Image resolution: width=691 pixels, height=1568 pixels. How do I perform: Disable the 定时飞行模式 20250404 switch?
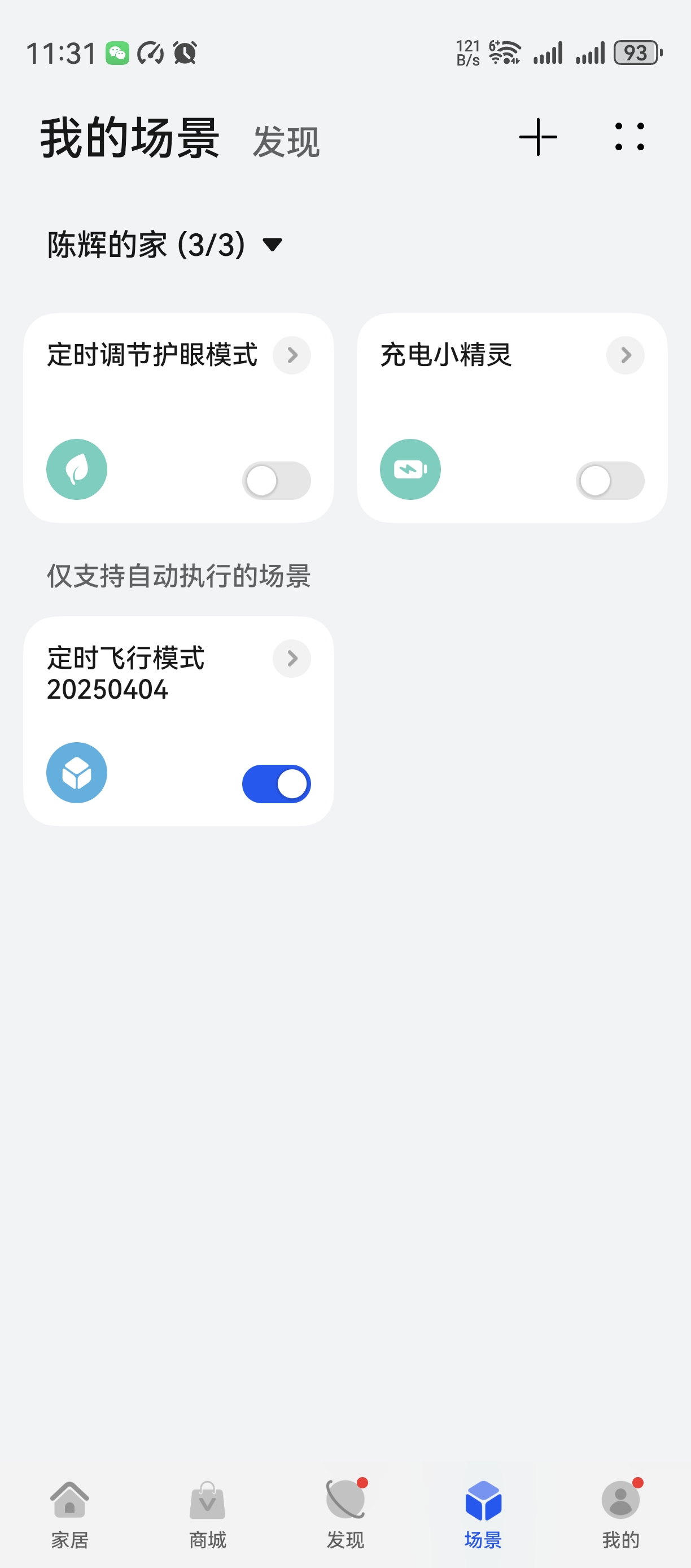[276, 784]
